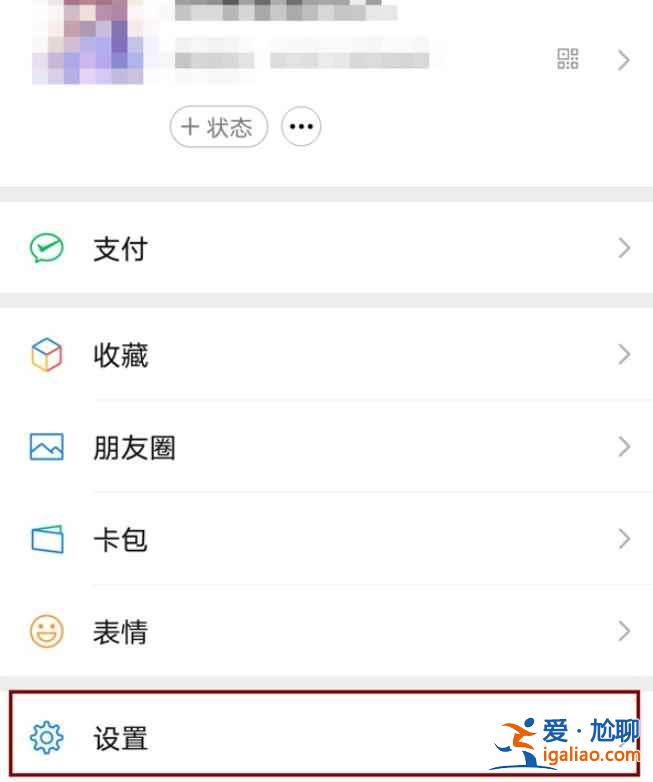The image size is (653, 782).
Task: Open 收藏 (Favorites)
Action: point(120,355)
